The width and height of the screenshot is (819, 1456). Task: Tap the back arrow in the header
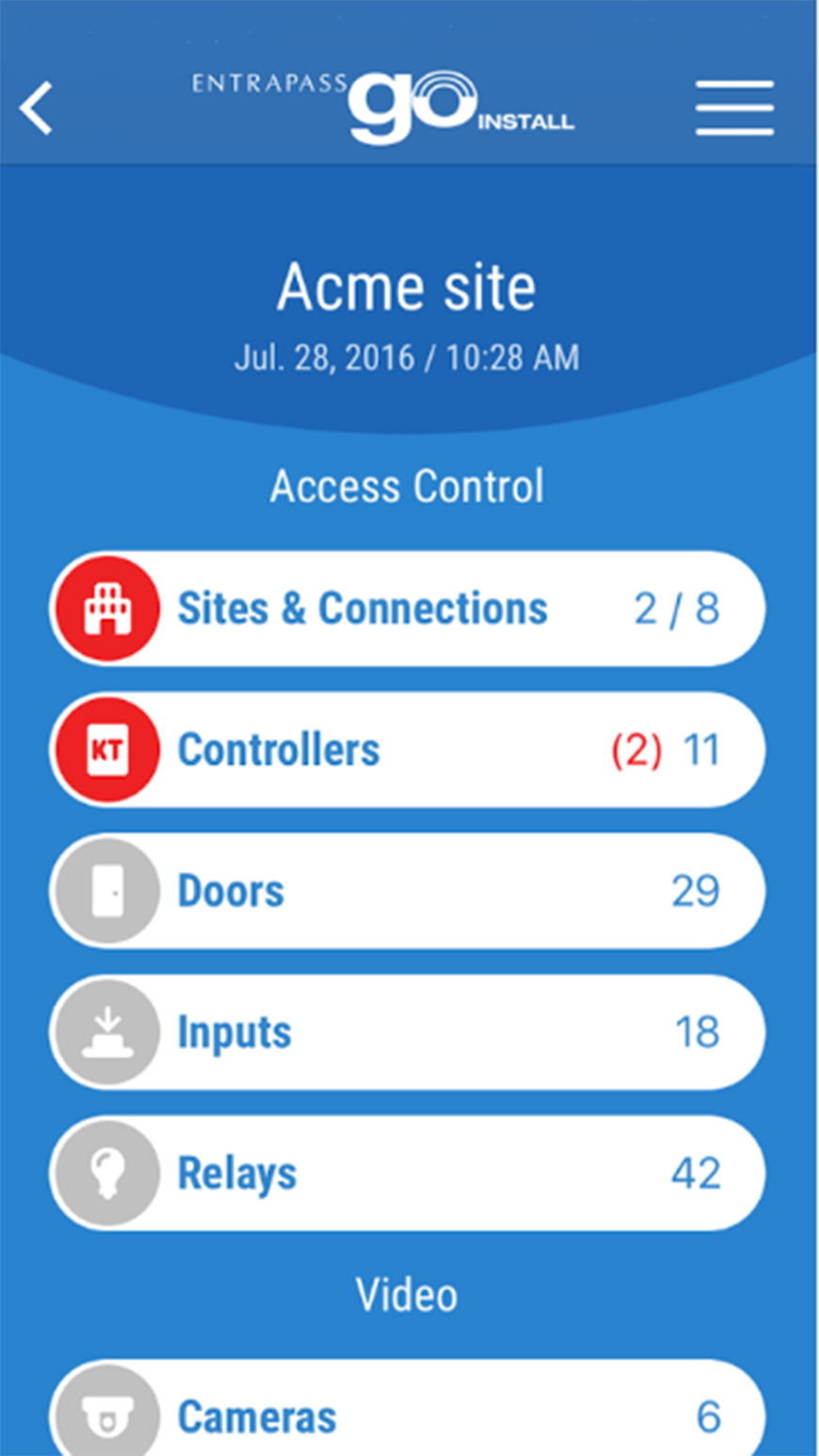click(36, 106)
